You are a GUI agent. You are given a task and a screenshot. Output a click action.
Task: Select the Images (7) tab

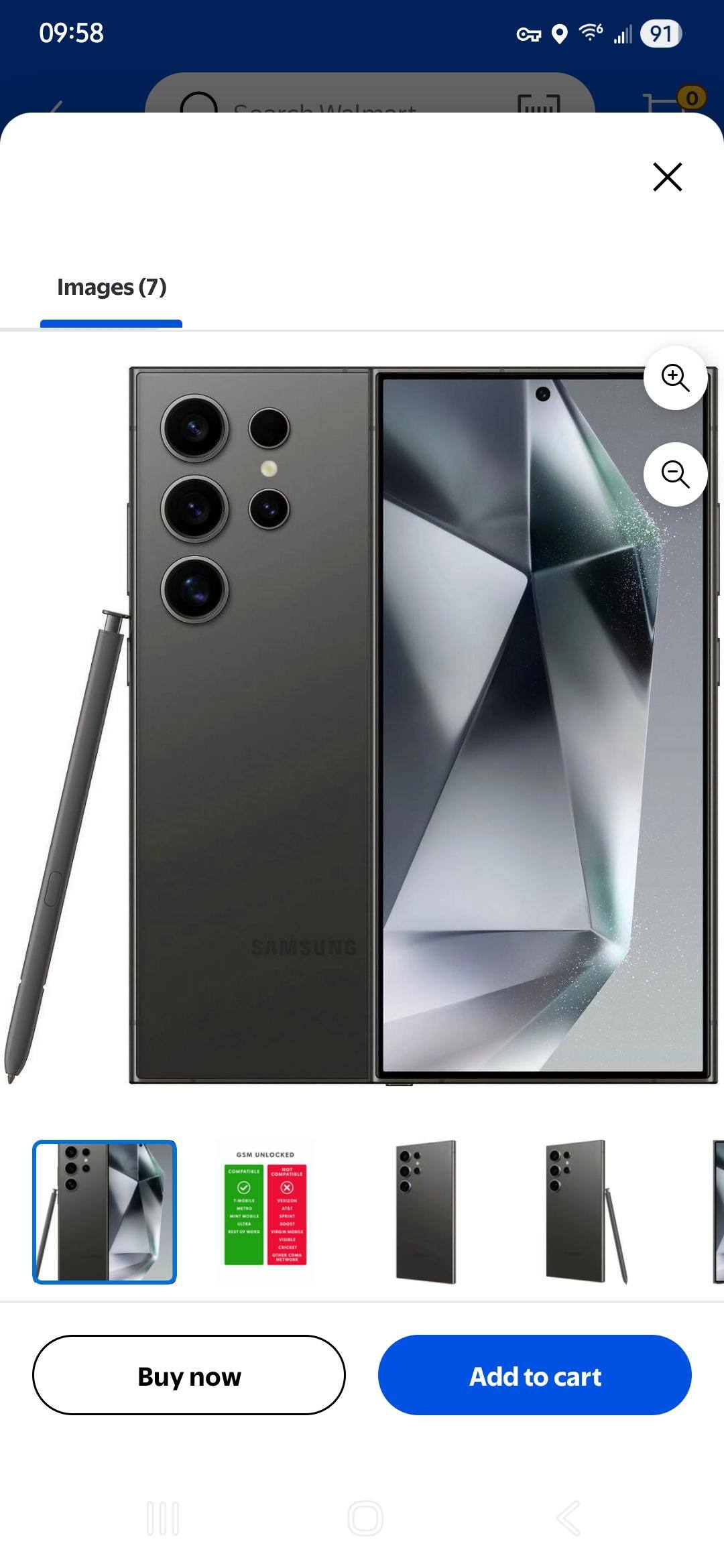coord(111,287)
